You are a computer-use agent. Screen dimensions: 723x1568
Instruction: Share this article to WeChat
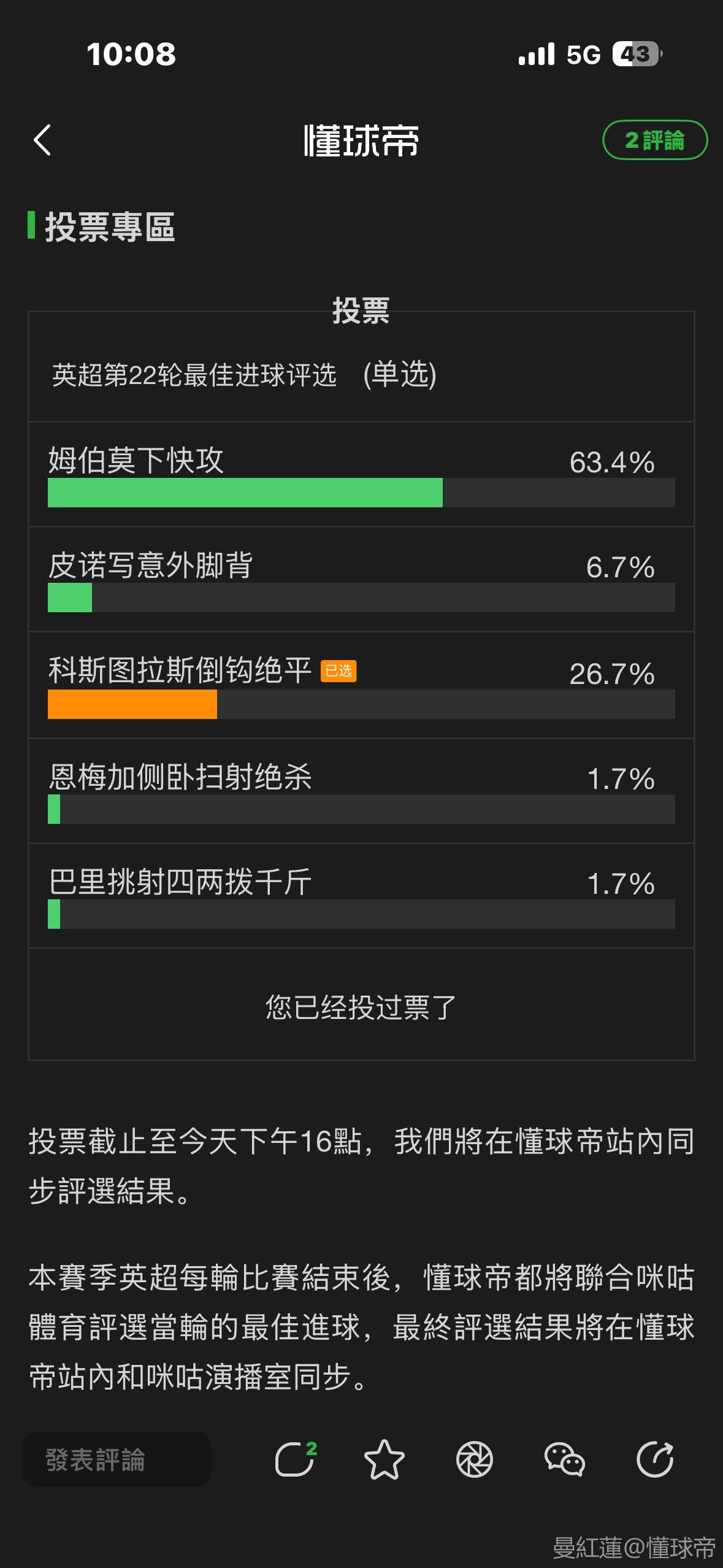pos(564,1459)
